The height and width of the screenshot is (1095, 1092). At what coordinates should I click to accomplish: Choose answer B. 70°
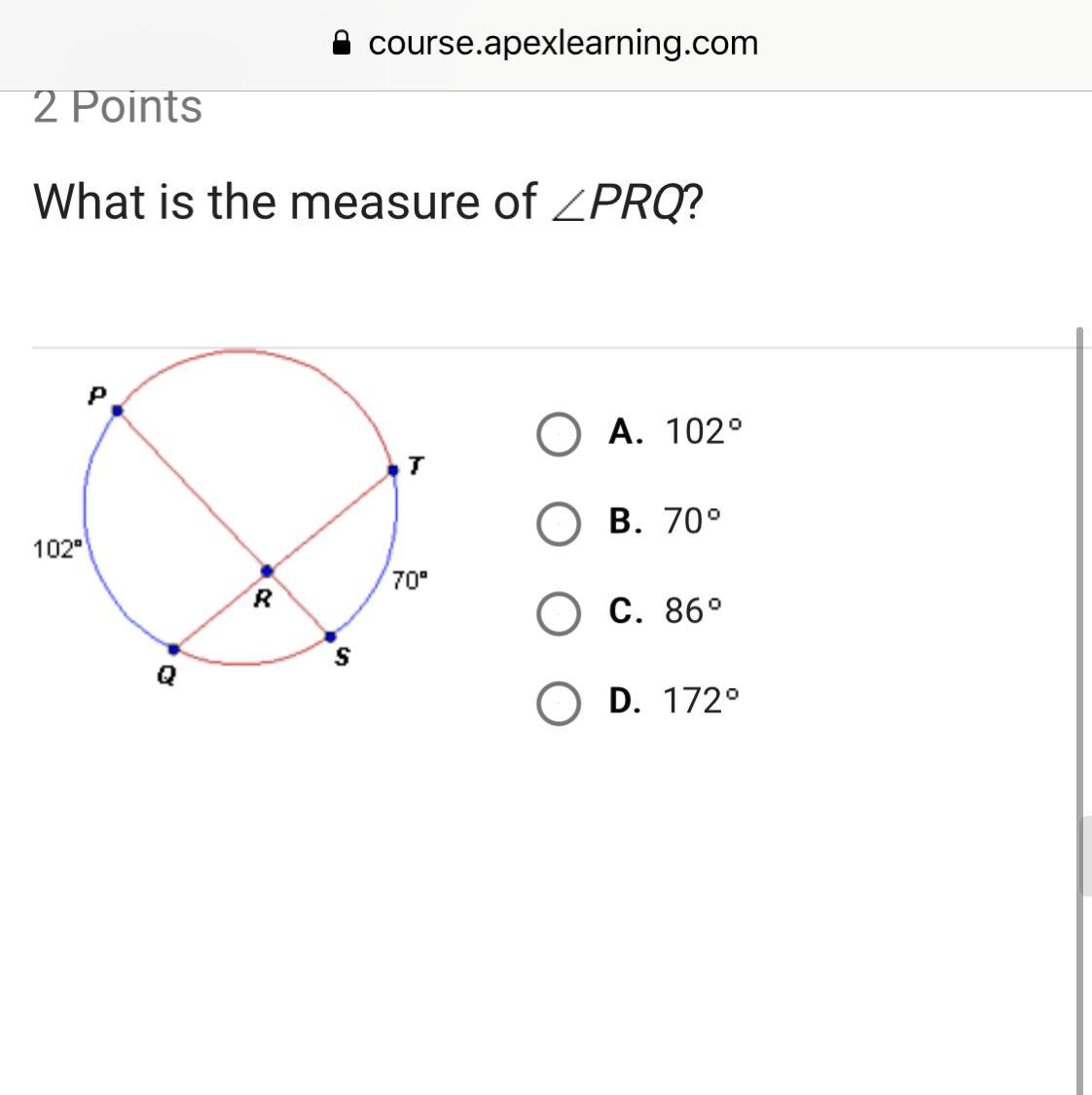click(x=559, y=525)
